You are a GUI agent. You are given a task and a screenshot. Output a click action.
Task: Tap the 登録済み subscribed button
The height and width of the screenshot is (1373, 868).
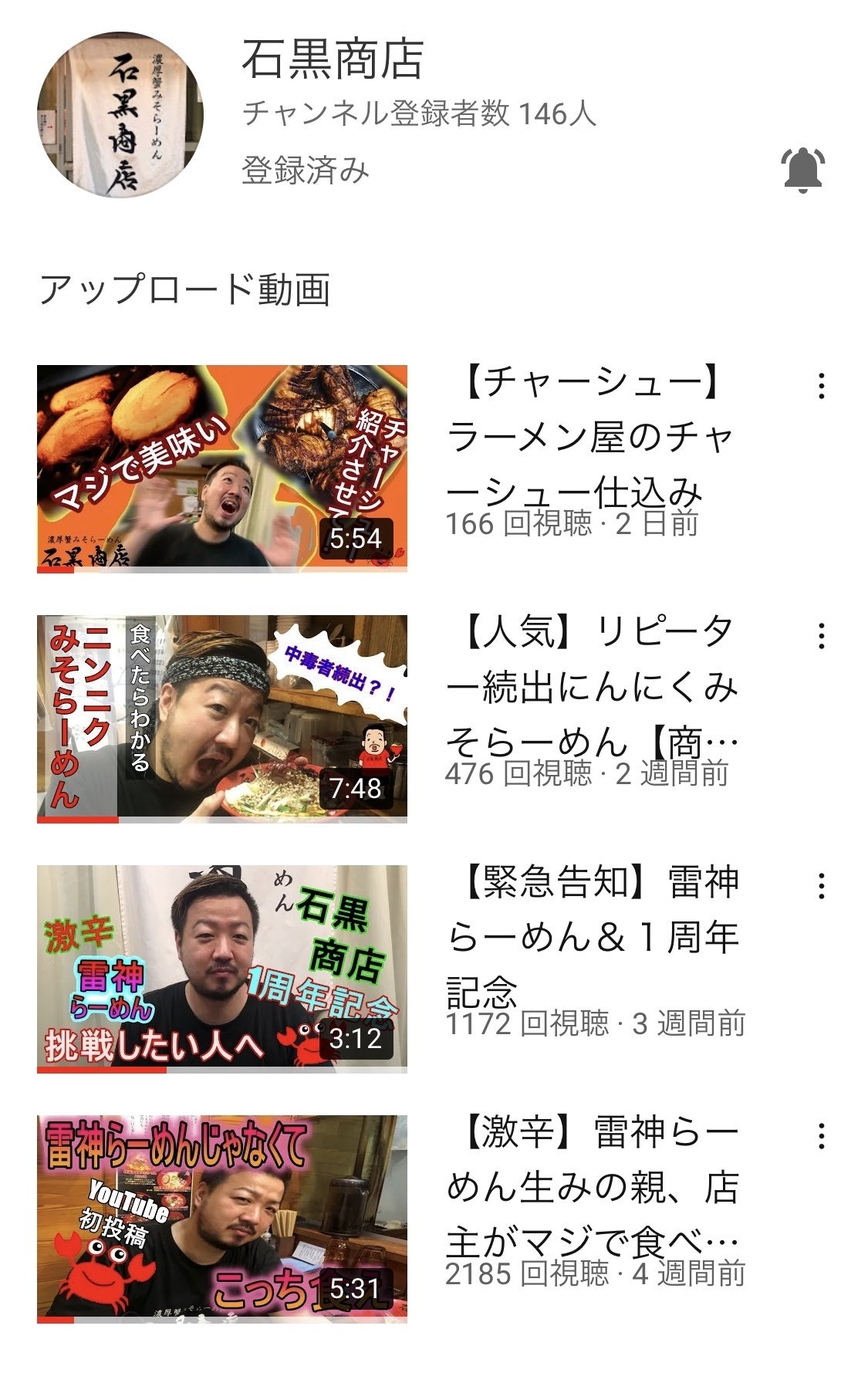point(306,170)
